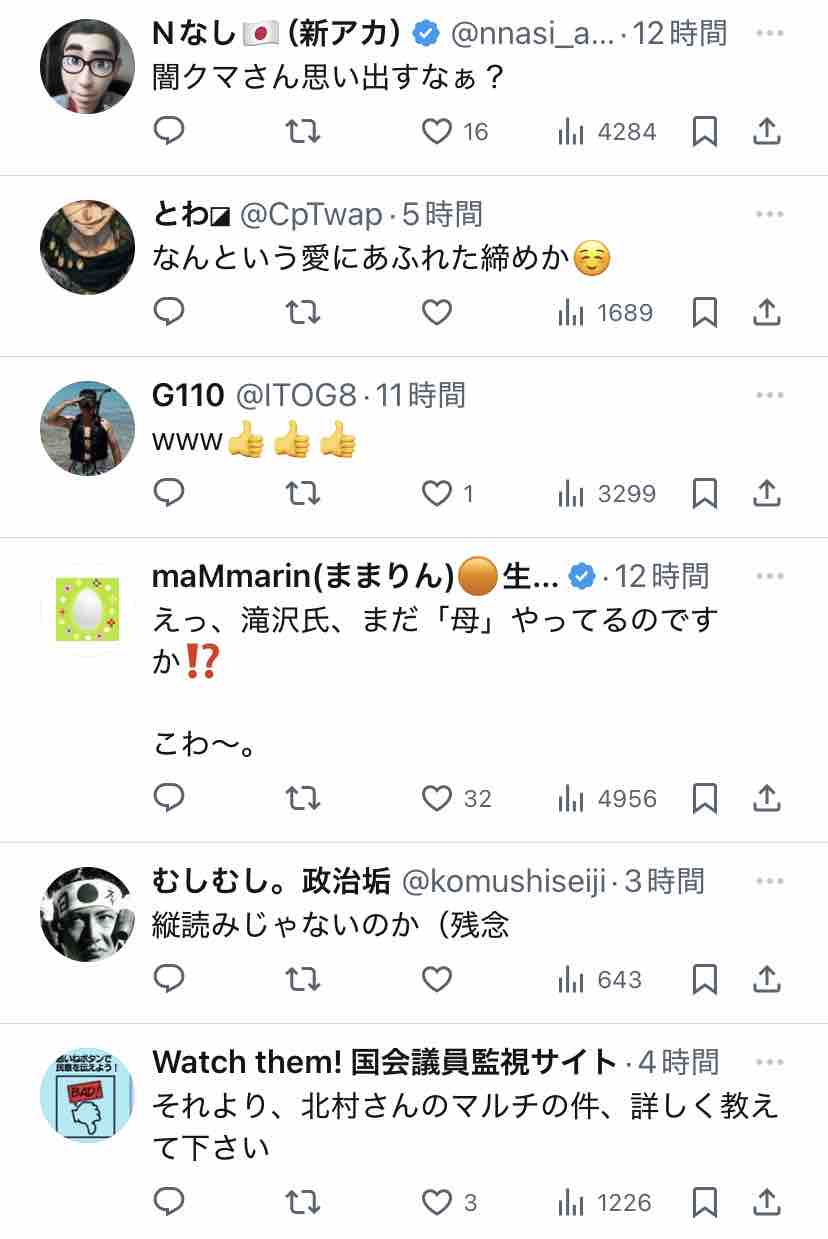Image resolution: width=828 pixels, height=1239 pixels.
Task: Like the Watch them! reply
Action: pyautogui.click(x=437, y=1201)
